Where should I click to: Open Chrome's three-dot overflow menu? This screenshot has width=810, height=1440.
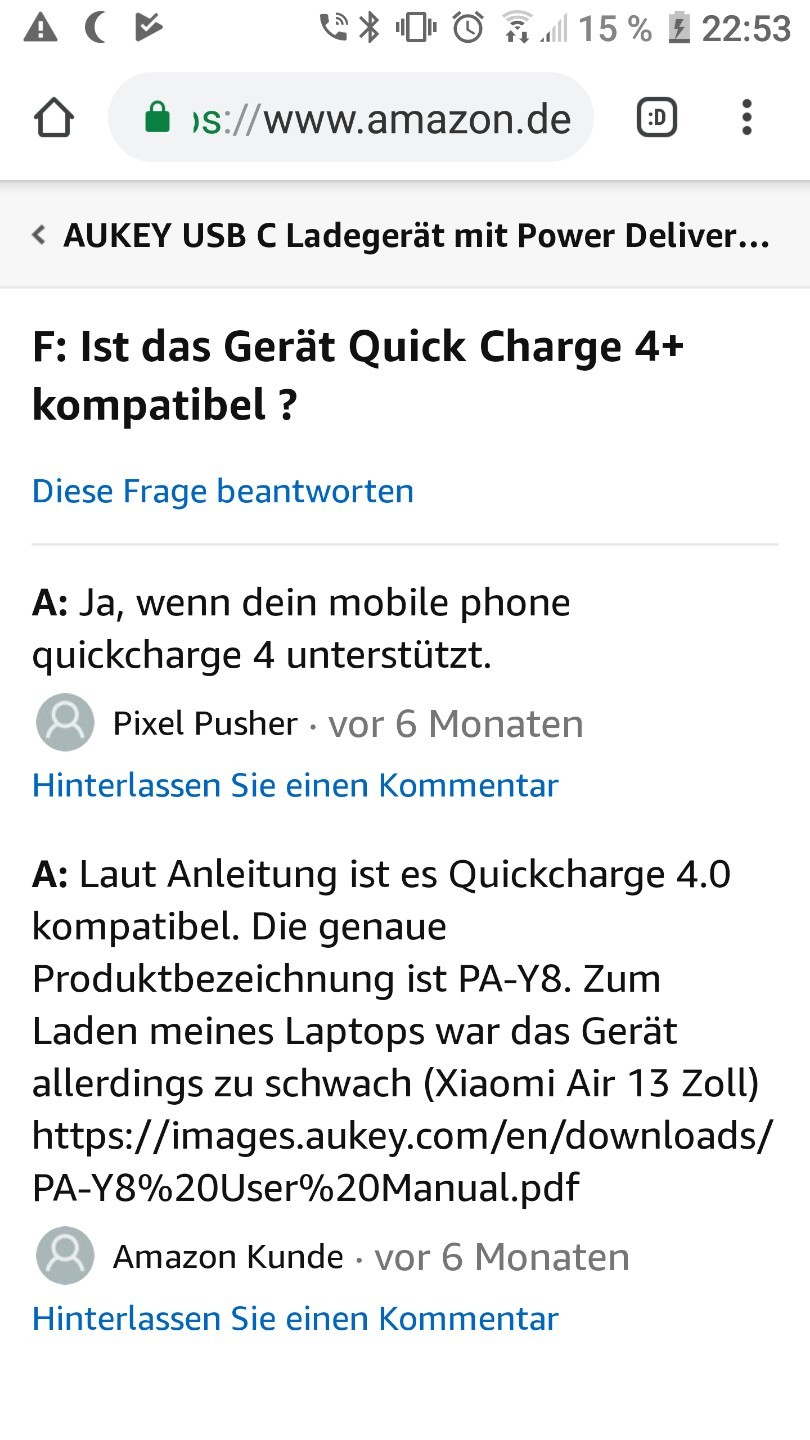pos(746,119)
